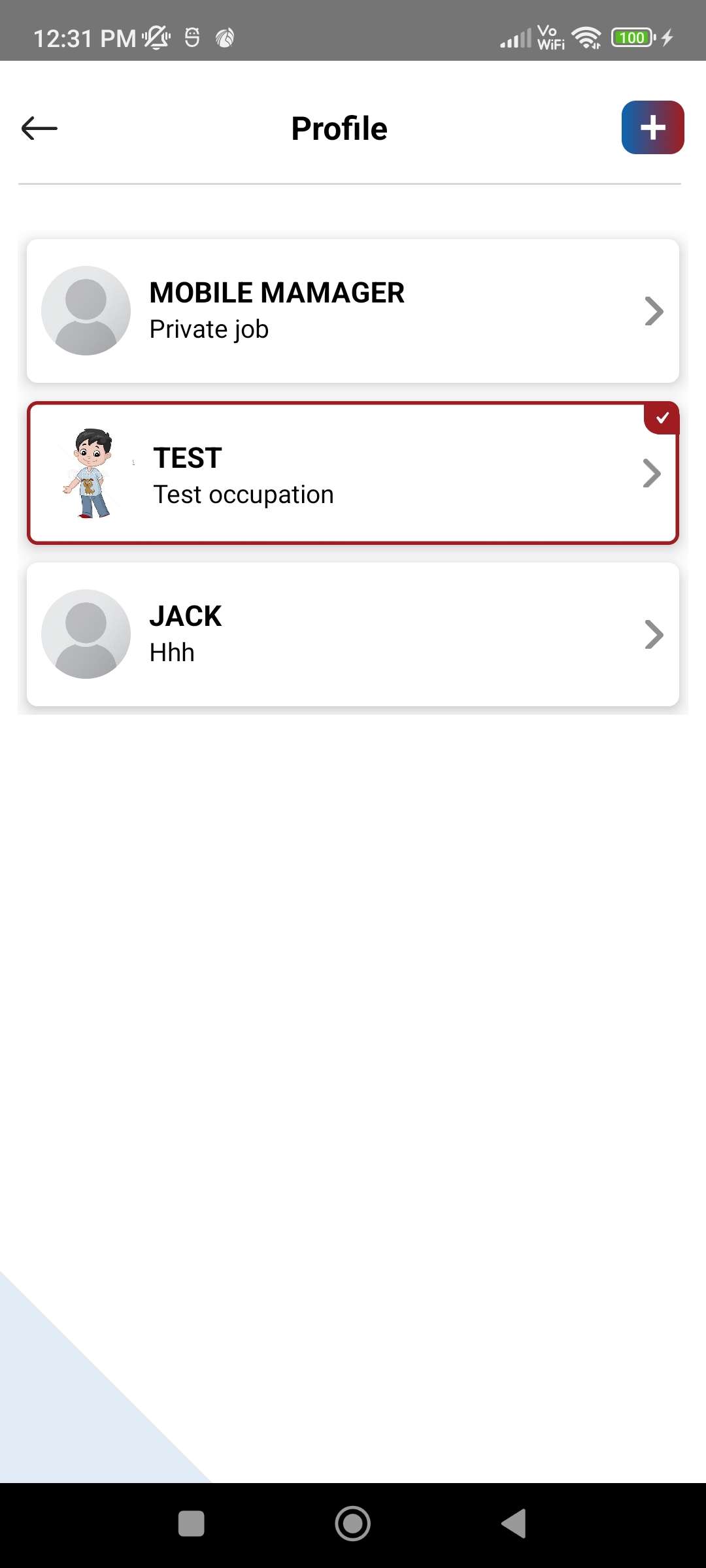The image size is (706, 1568).
Task: Open the MOBILE MAMAGER profile card
Action: [x=353, y=311]
